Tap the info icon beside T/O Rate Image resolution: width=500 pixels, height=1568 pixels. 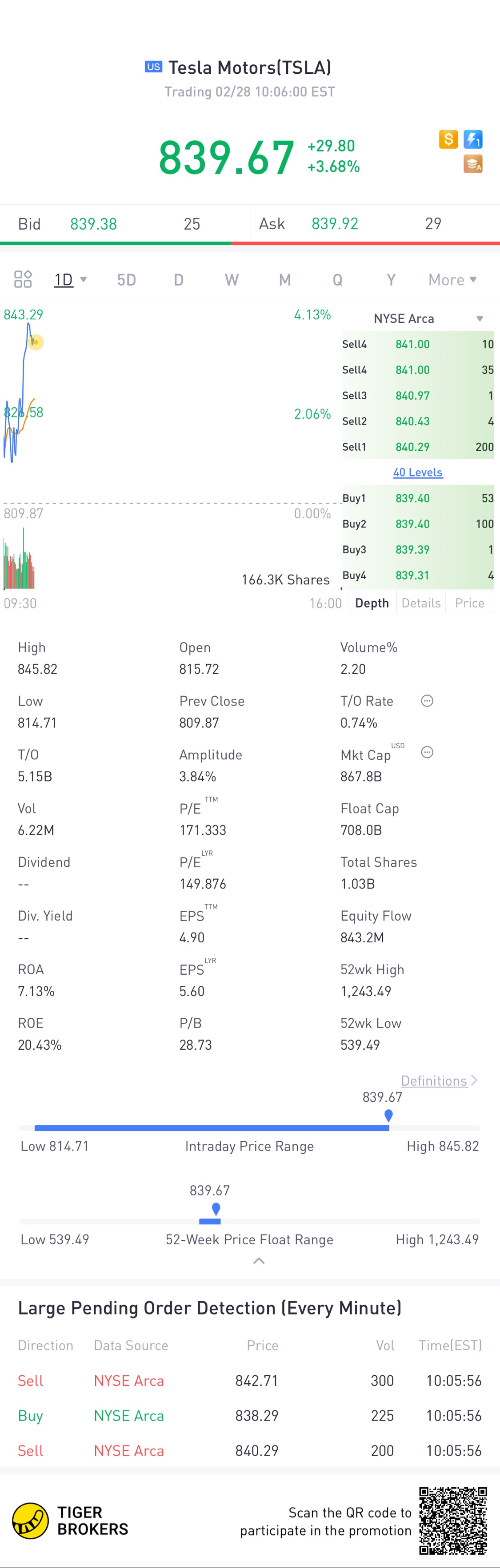point(428,701)
